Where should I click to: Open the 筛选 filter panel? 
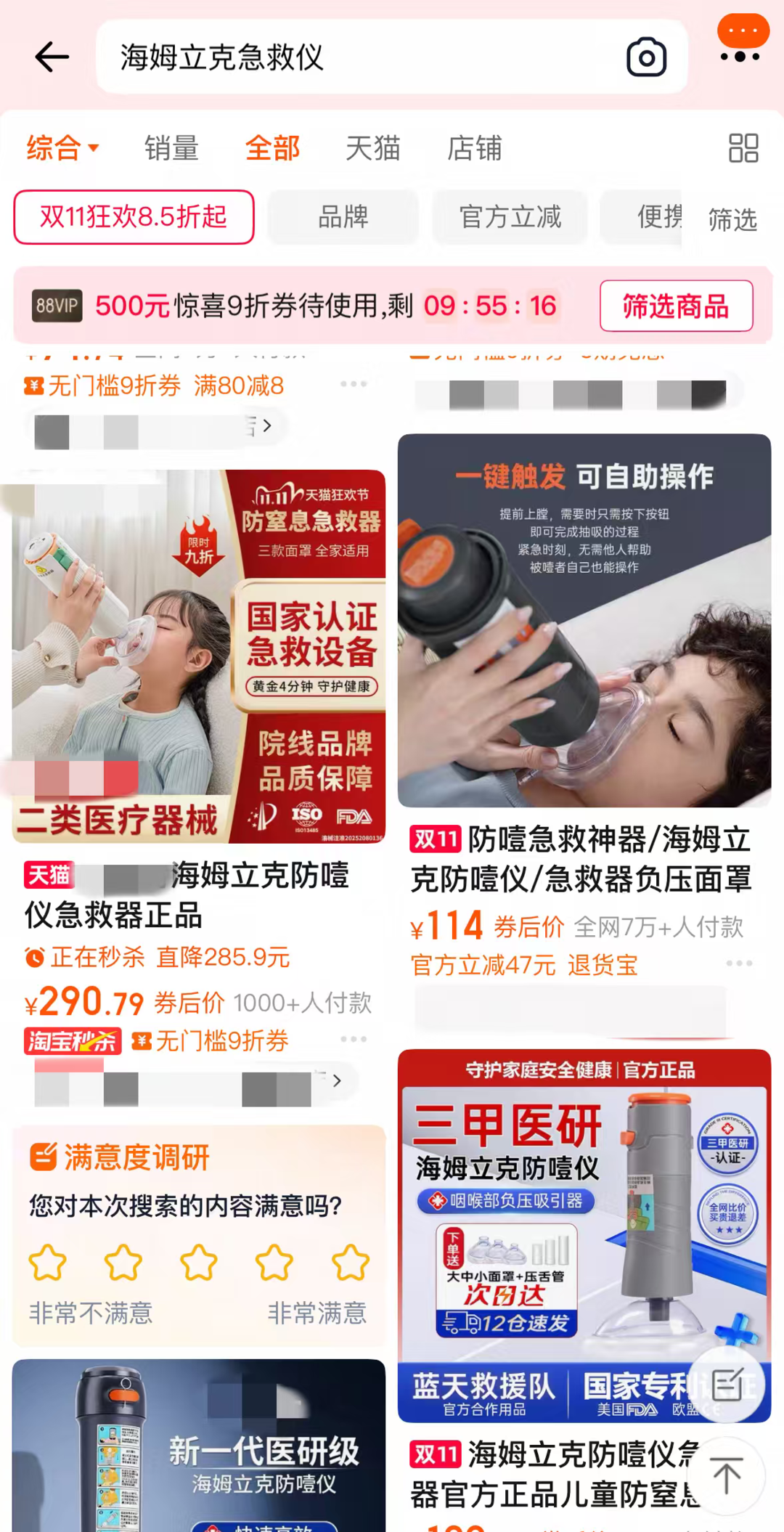coord(732,219)
